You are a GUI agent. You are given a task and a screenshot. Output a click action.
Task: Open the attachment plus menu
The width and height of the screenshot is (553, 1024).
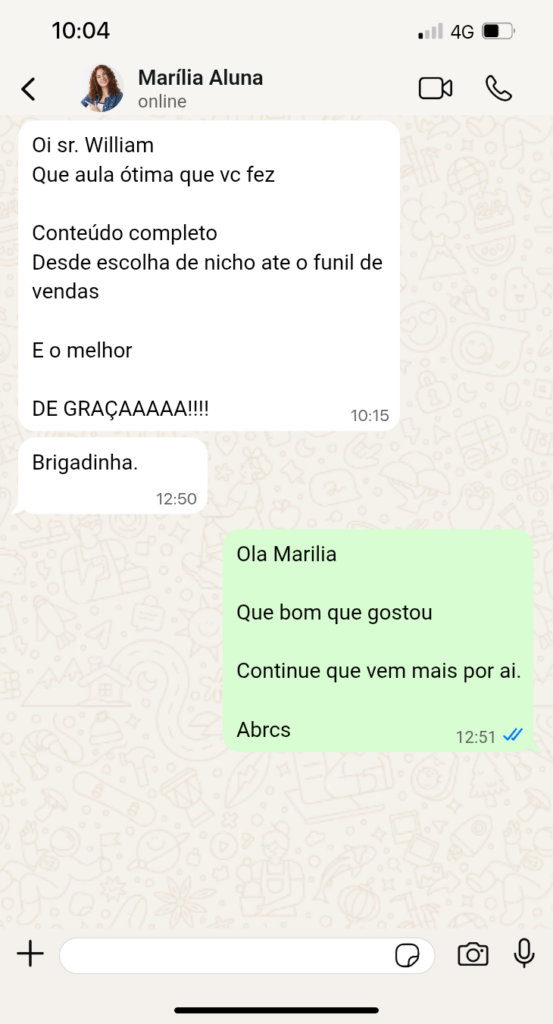coord(30,955)
